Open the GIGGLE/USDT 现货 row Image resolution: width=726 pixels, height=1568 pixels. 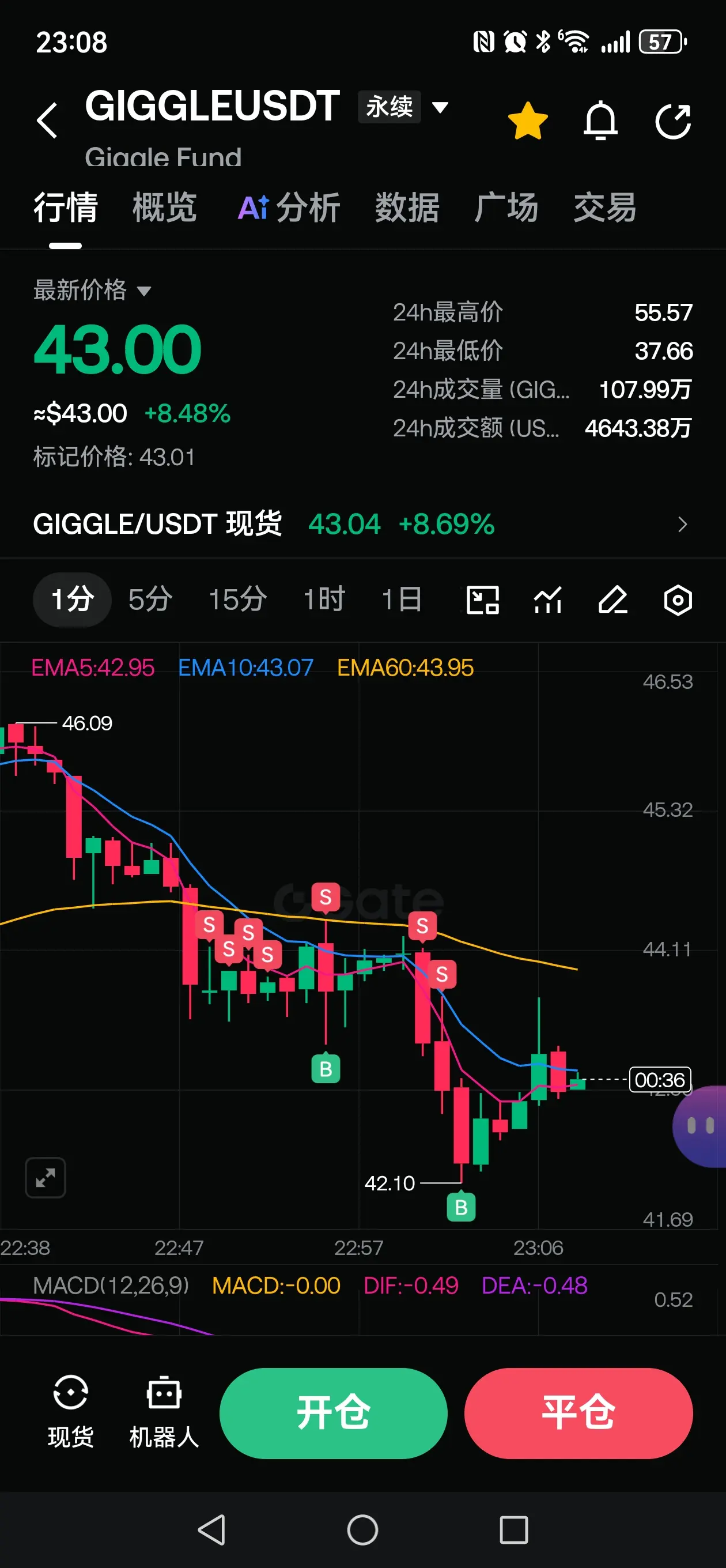pyautogui.click(x=362, y=524)
